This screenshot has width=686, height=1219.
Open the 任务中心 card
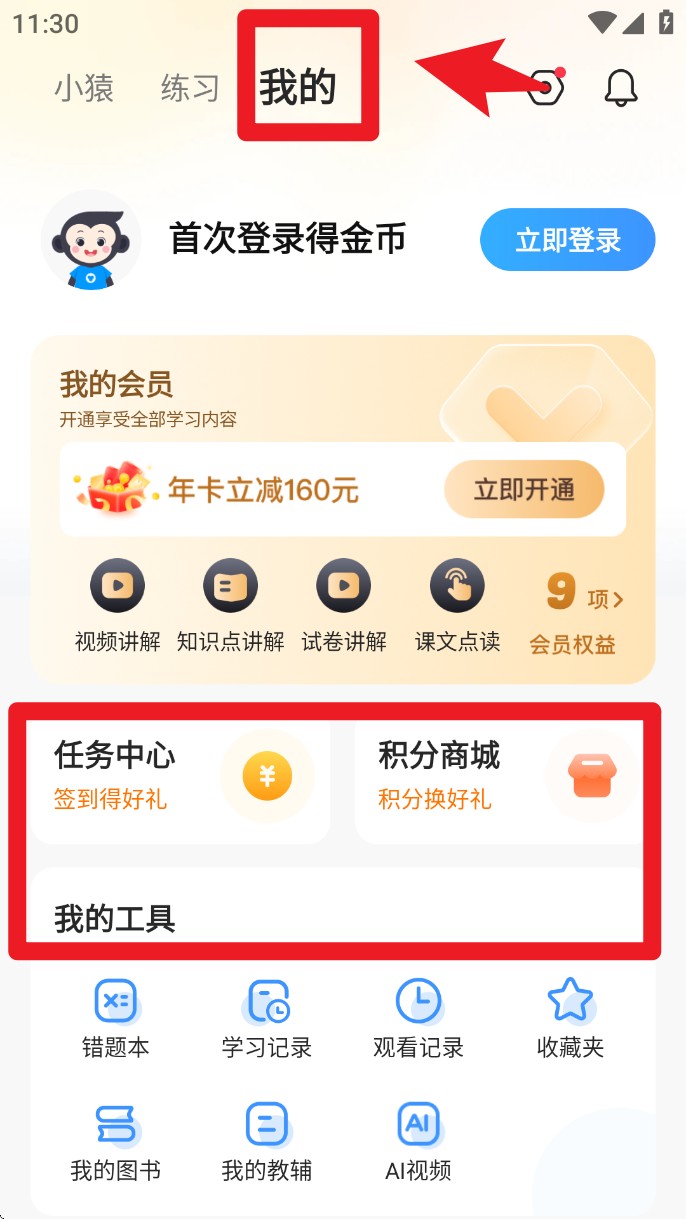[180, 775]
